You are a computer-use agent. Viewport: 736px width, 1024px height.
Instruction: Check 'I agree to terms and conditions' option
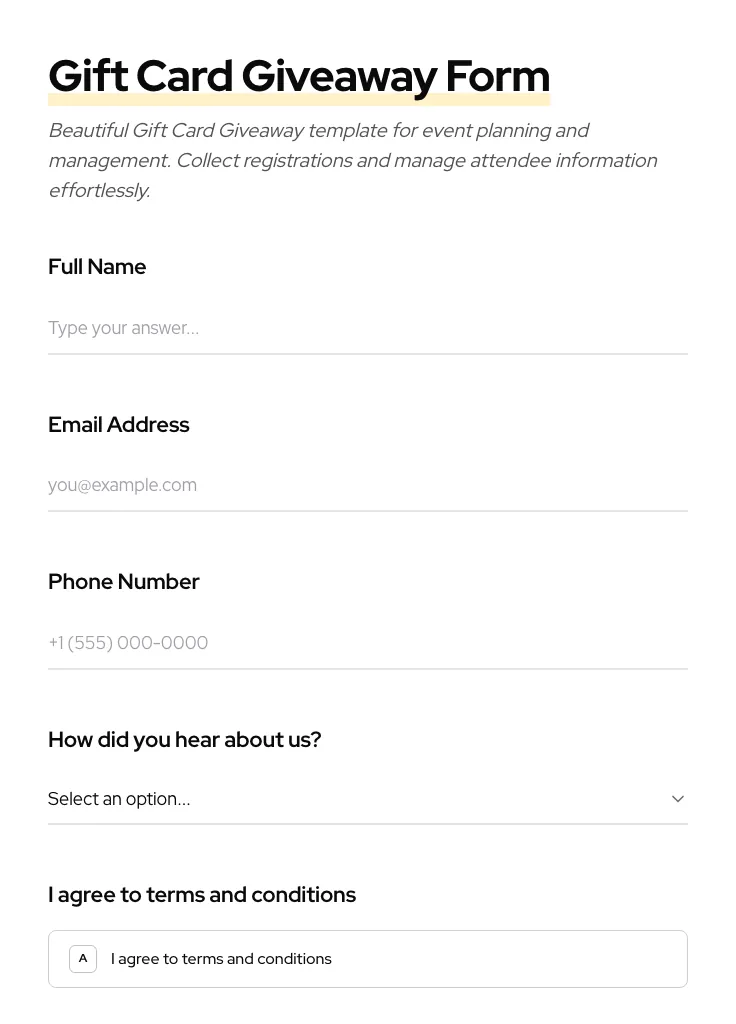[367, 959]
